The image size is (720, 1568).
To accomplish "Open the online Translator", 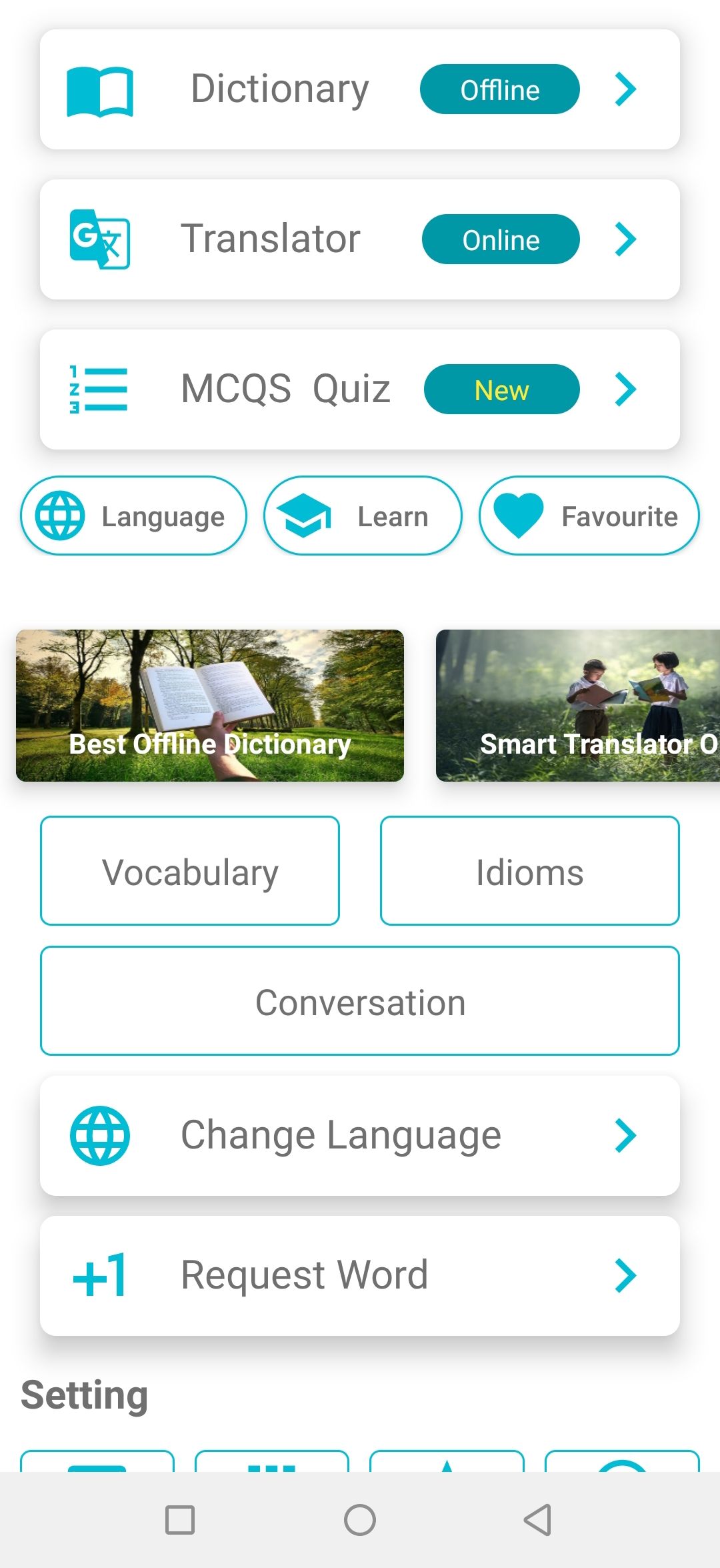I will click(x=360, y=239).
